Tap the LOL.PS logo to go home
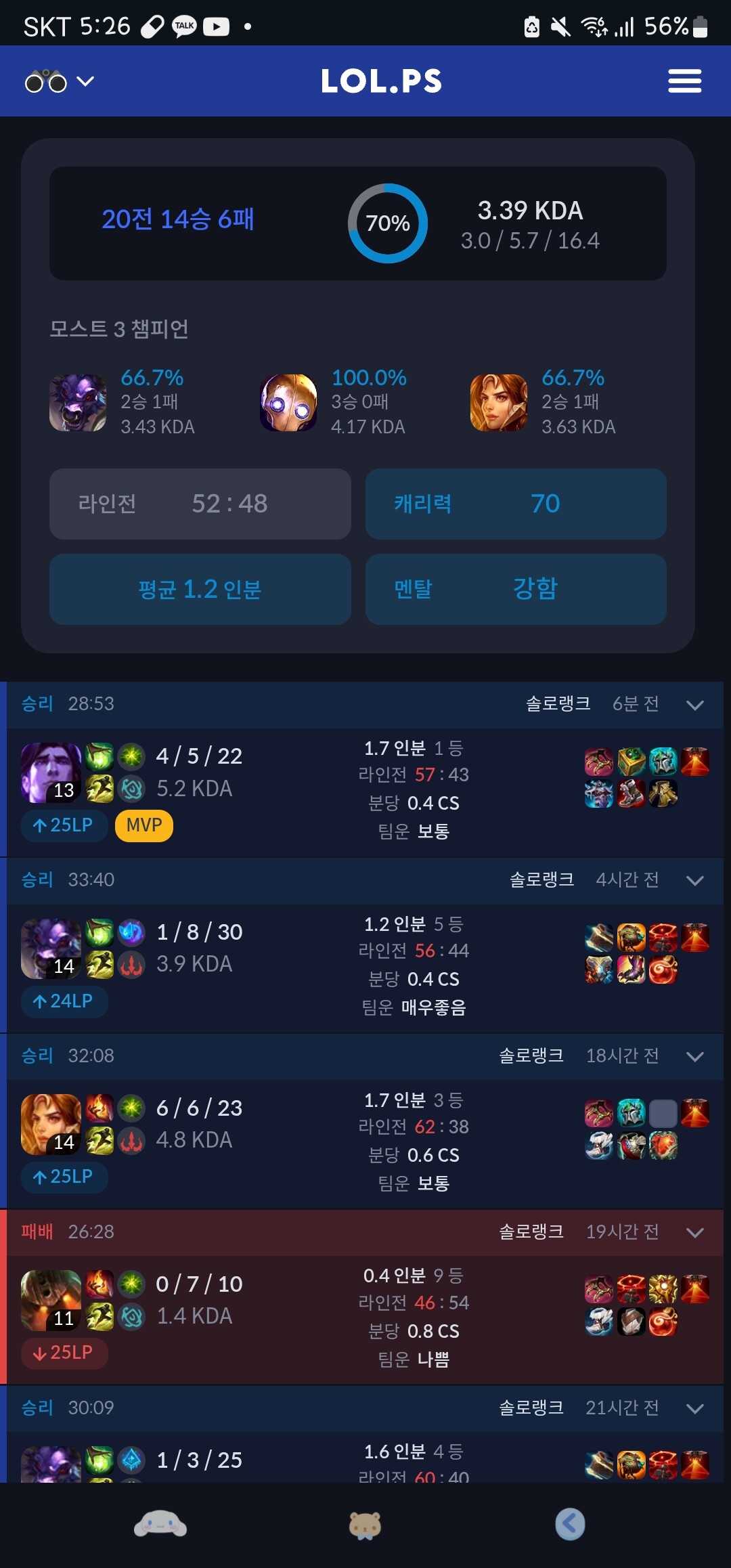The image size is (731, 1568). point(381,81)
